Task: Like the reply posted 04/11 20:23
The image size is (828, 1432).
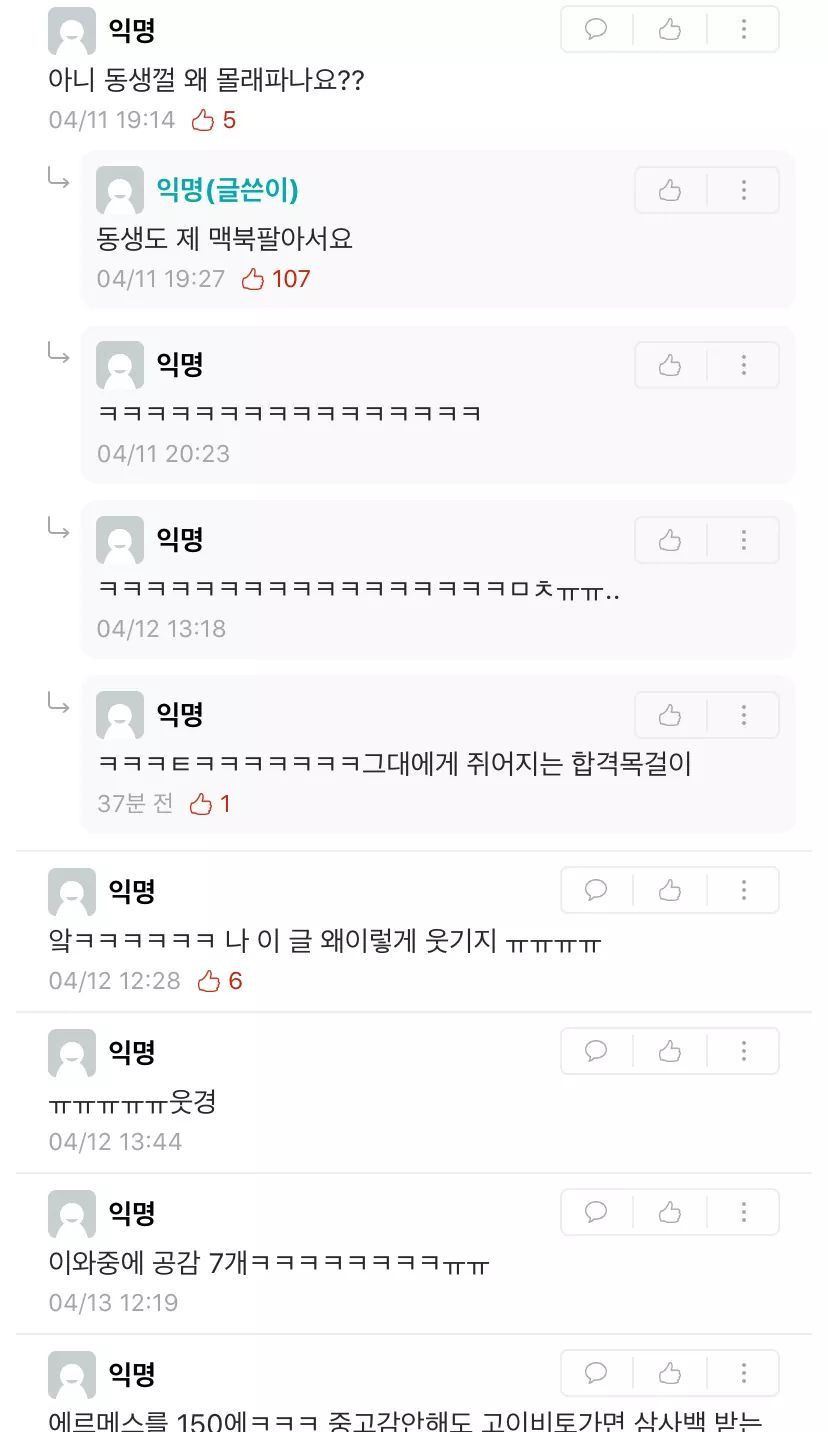Action: [670, 365]
